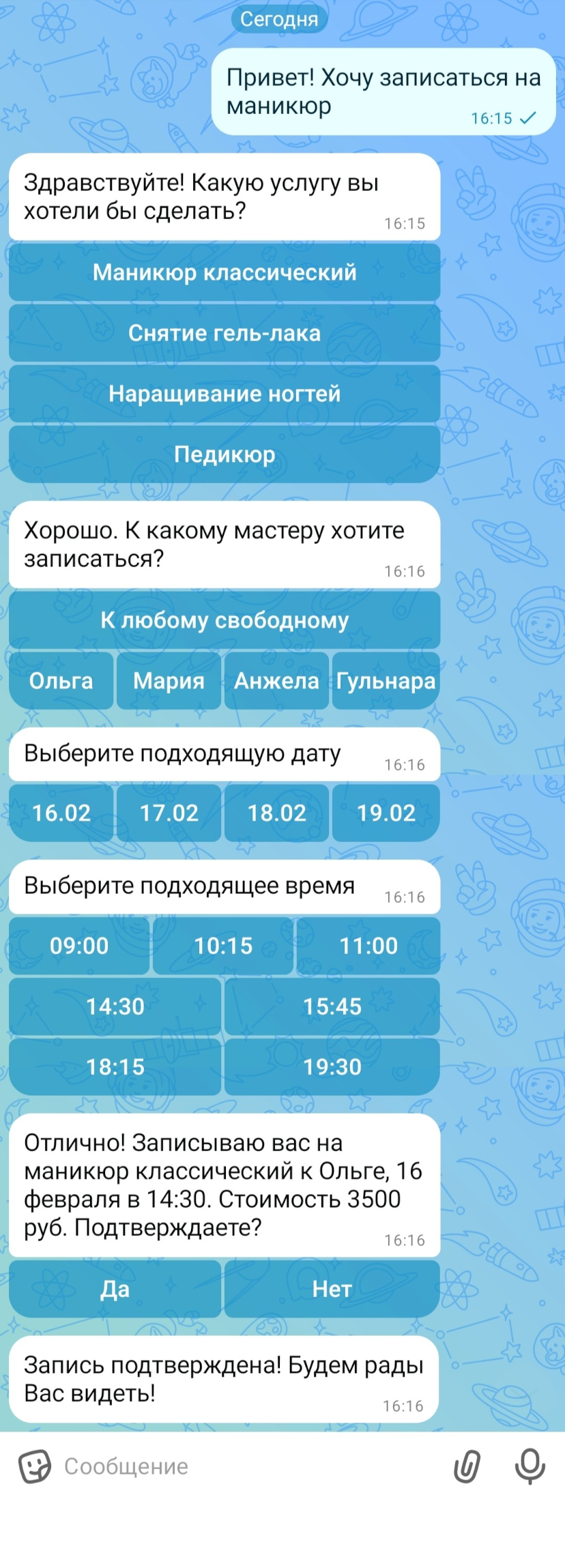
Task: Select Педикюр service
Action: [x=224, y=454]
